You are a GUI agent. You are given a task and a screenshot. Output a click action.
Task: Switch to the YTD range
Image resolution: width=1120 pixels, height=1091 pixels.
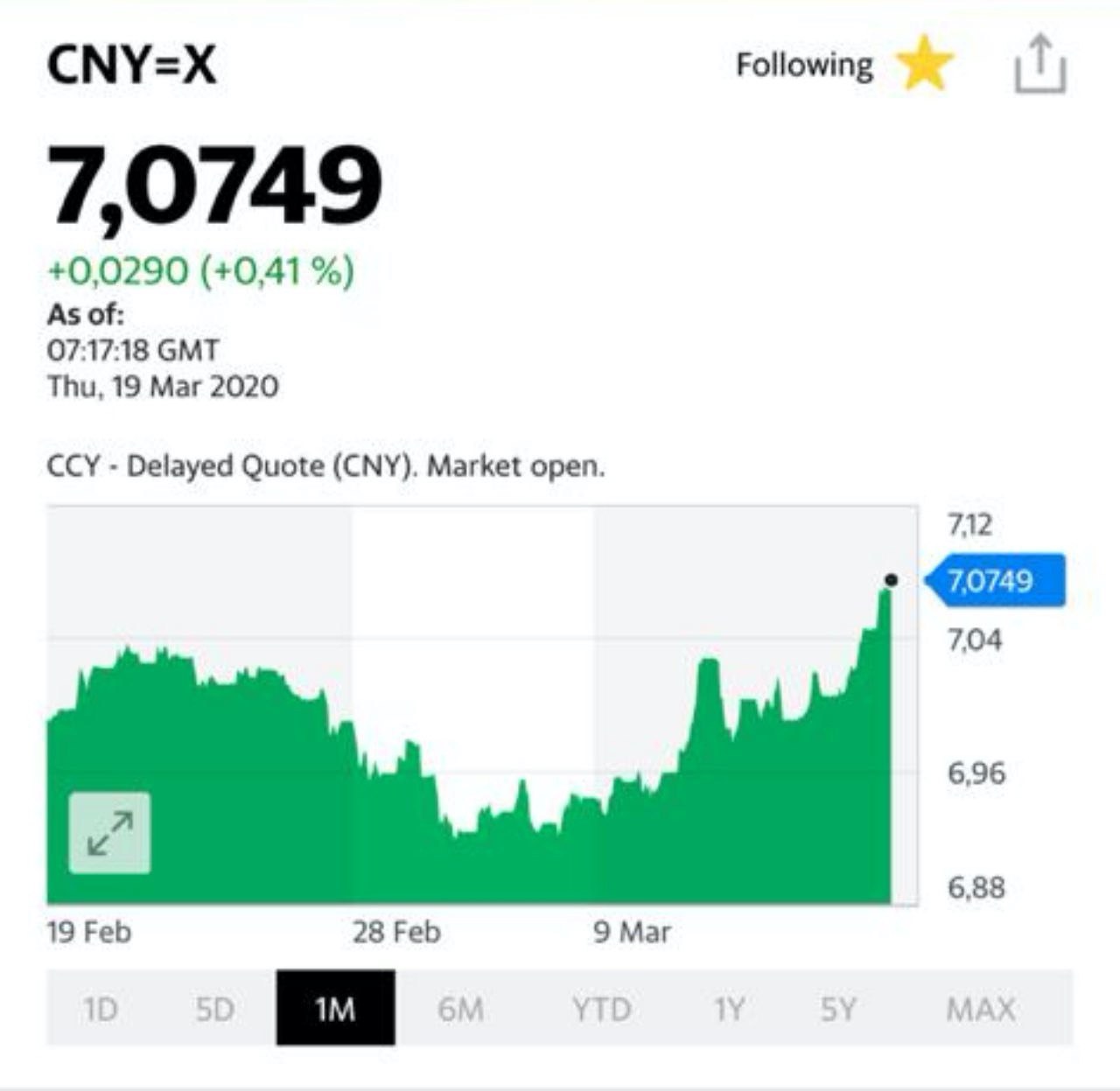click(x=601, y=1009)
